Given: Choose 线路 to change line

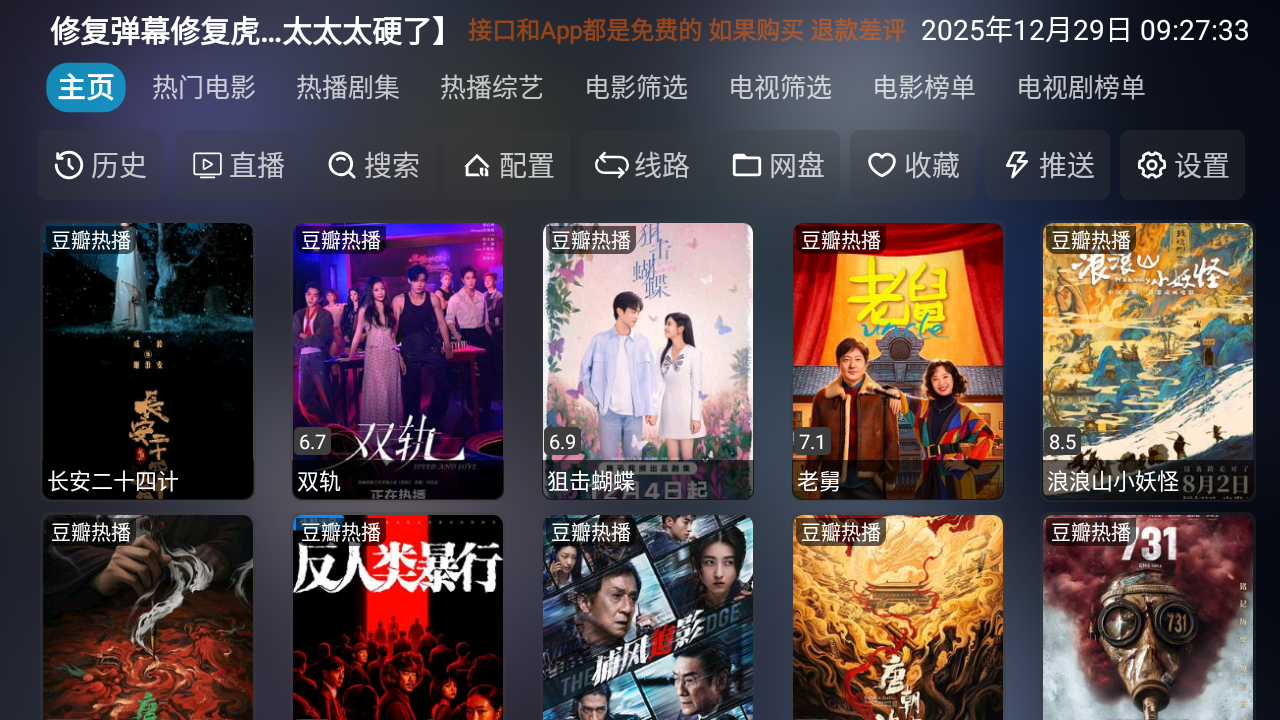Looking at the screenshot, I should 642,165.
